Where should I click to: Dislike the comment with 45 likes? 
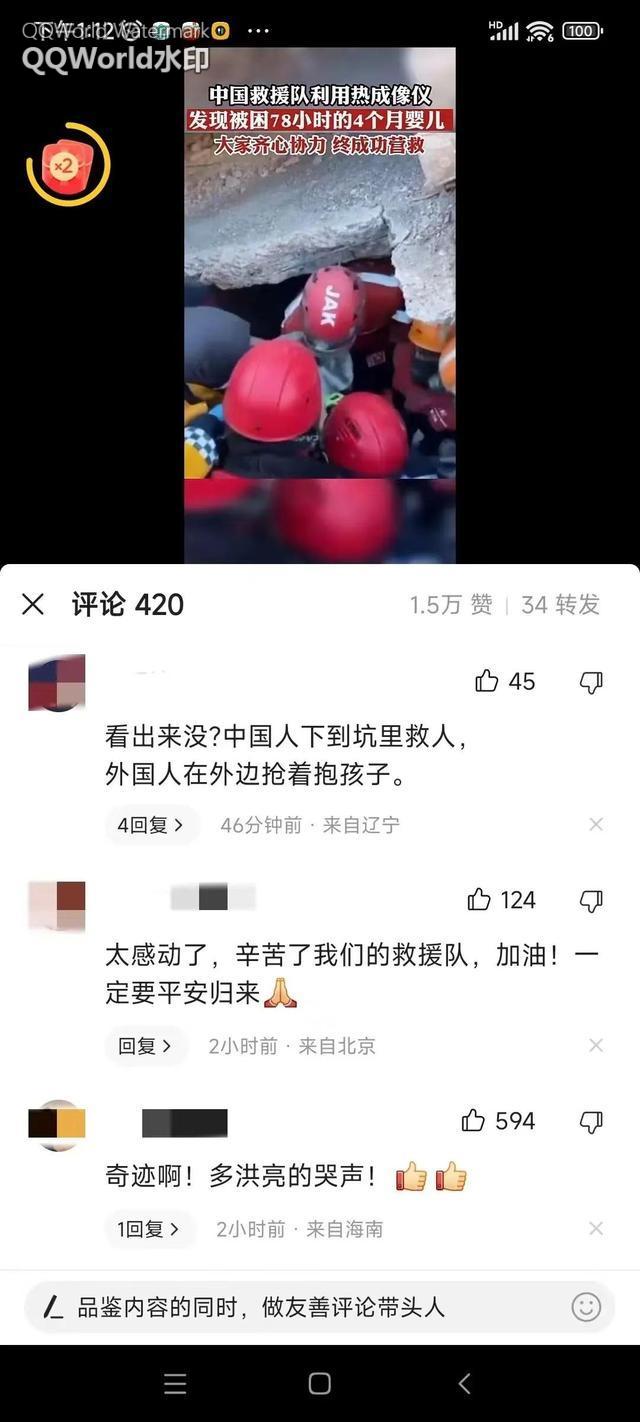click(591, 682)
